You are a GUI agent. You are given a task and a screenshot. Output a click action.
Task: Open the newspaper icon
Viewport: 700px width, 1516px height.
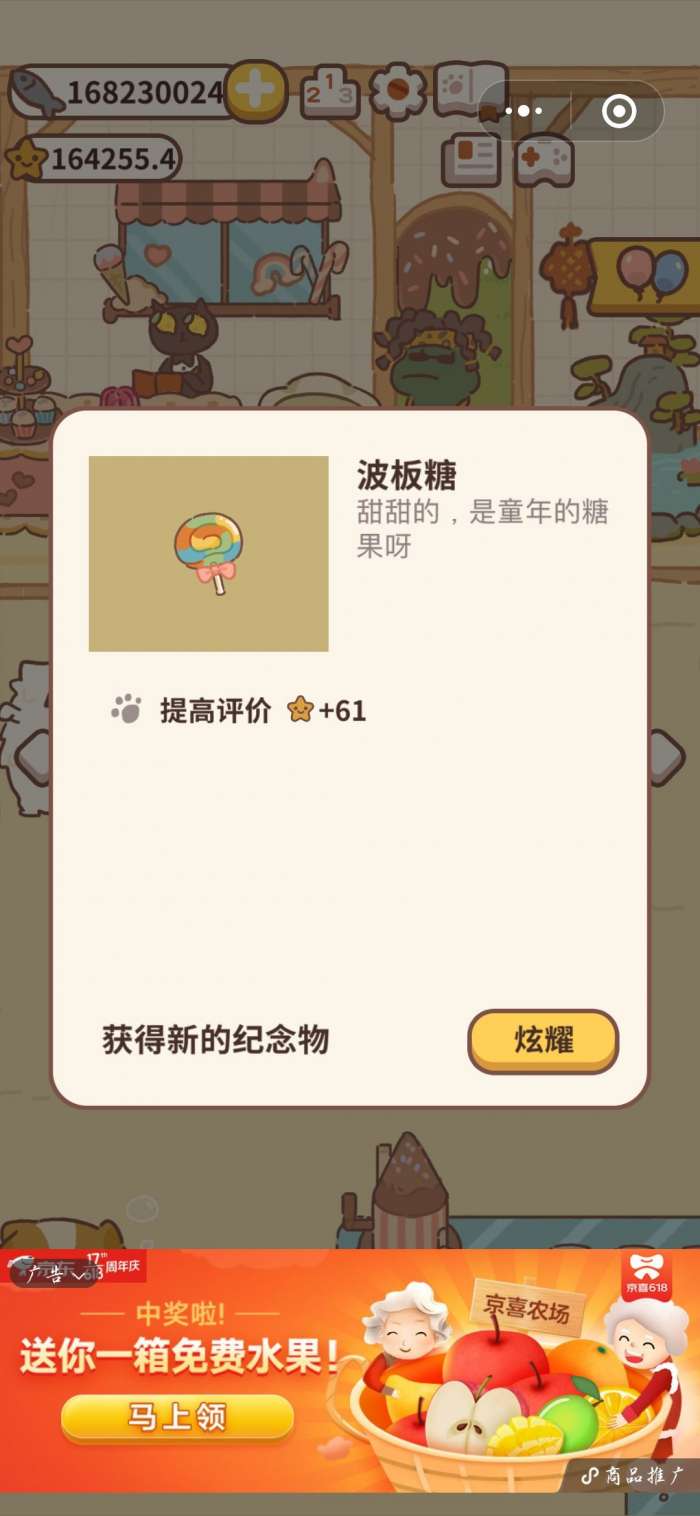pos(470,158)
